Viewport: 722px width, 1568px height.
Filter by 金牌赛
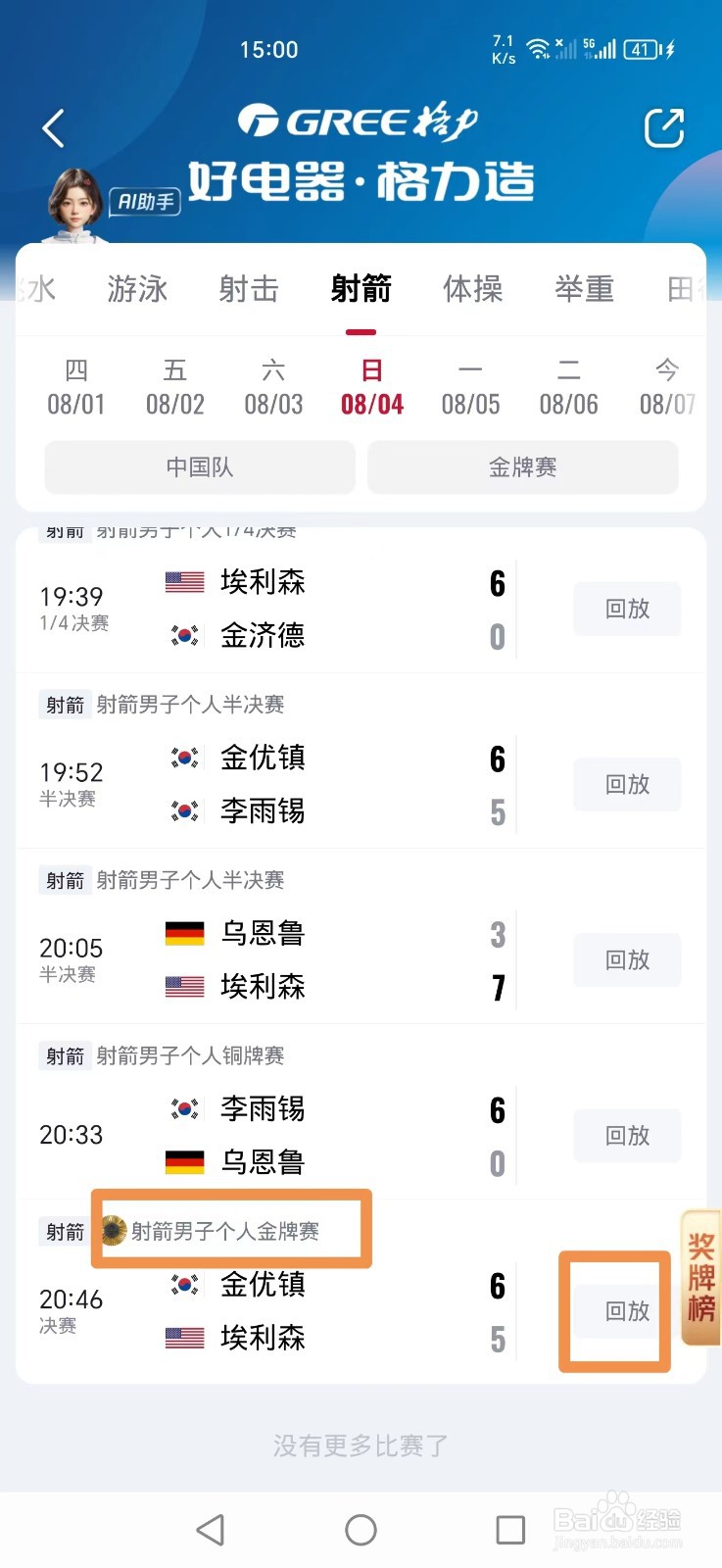pos(523,467)
